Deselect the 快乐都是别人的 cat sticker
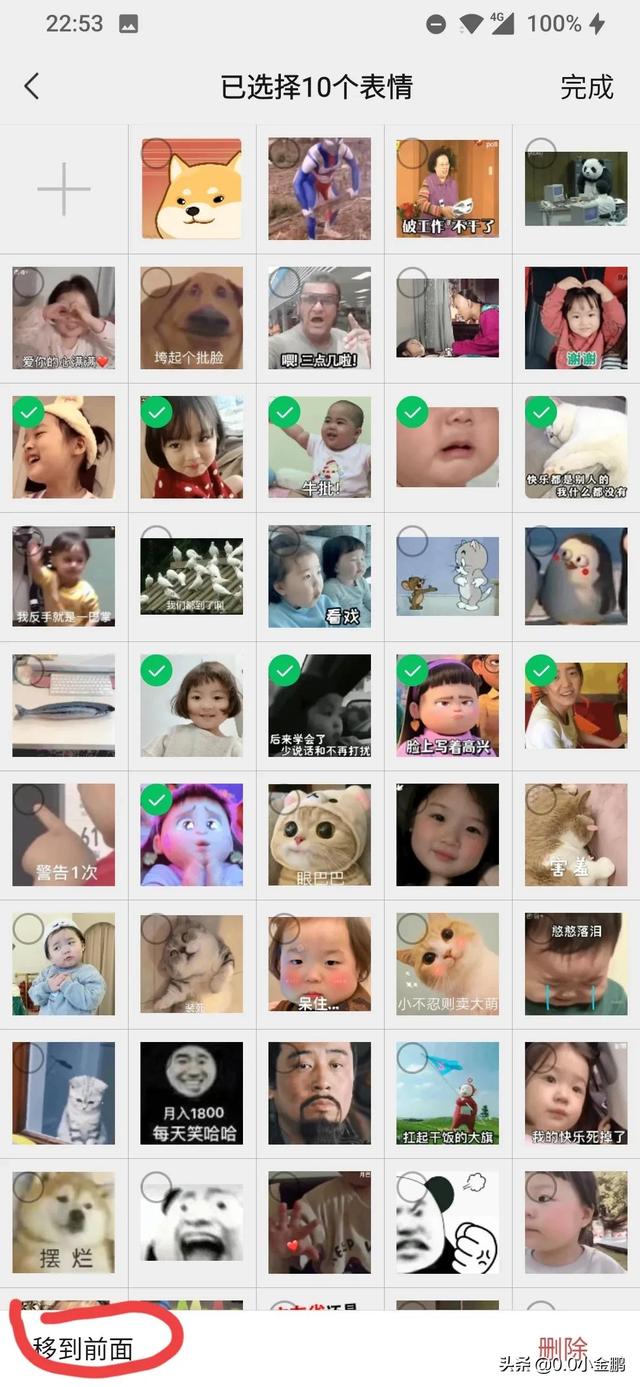 coord(575,447)
